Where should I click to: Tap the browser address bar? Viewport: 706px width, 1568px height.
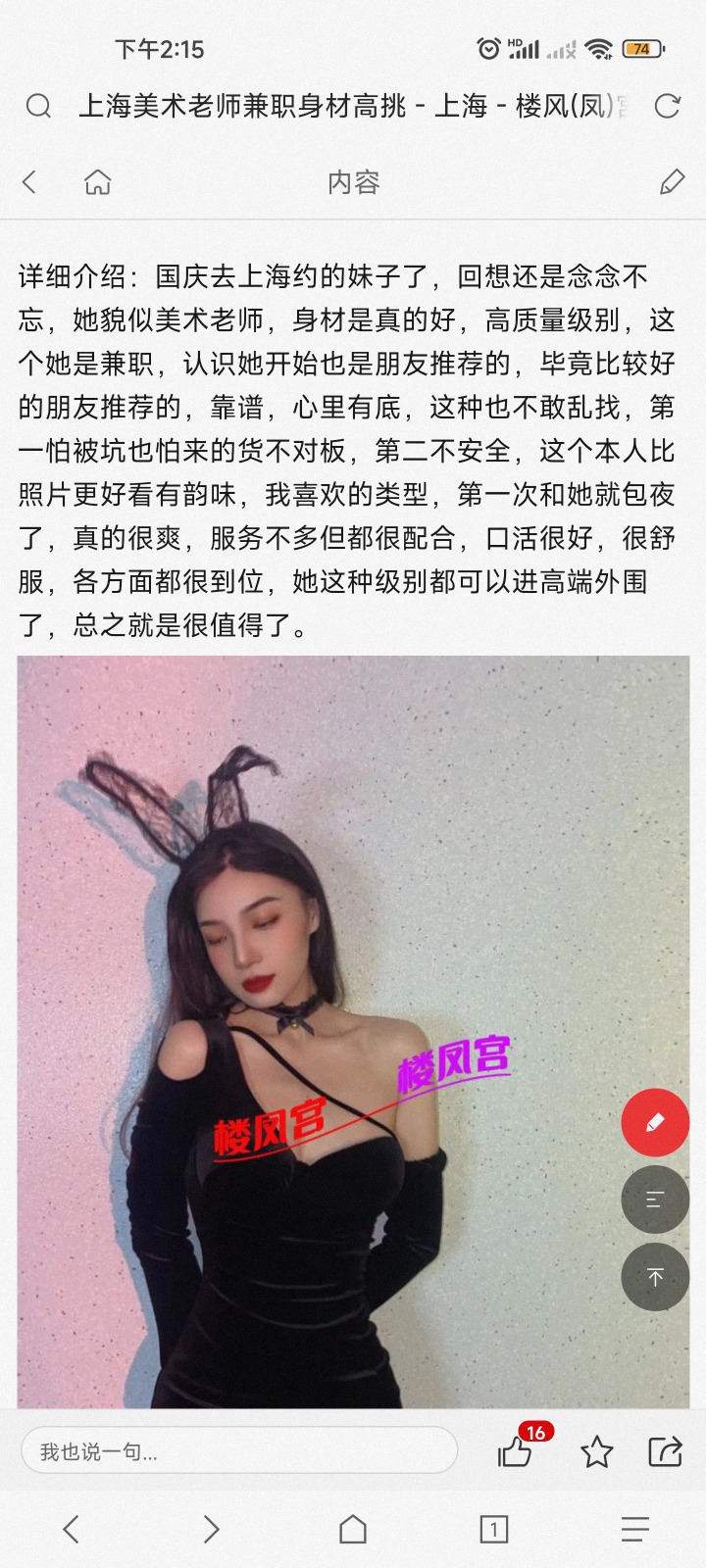pos(348,106)
